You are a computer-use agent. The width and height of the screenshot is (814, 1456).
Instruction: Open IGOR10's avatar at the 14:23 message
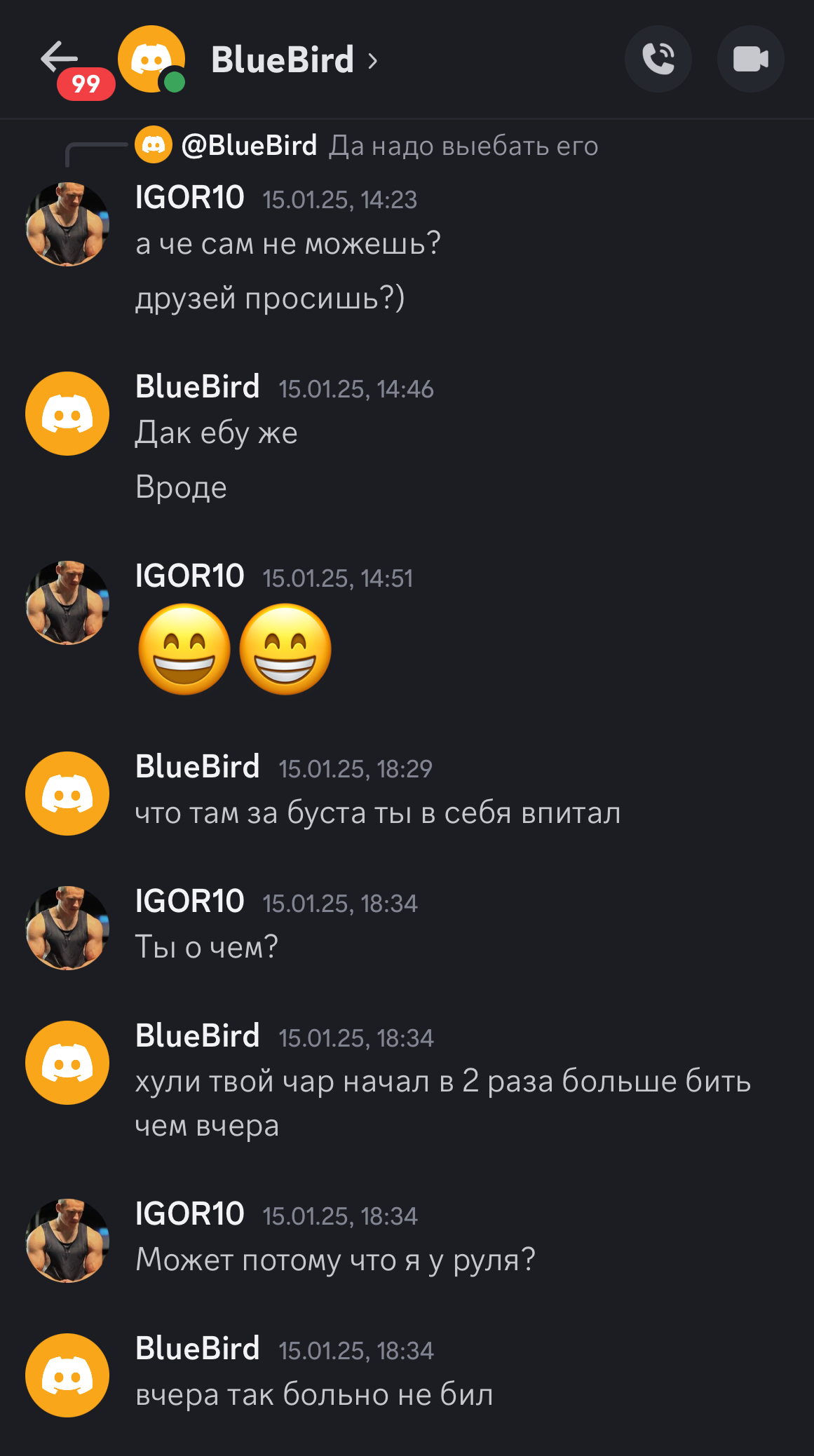coord(67,224)
